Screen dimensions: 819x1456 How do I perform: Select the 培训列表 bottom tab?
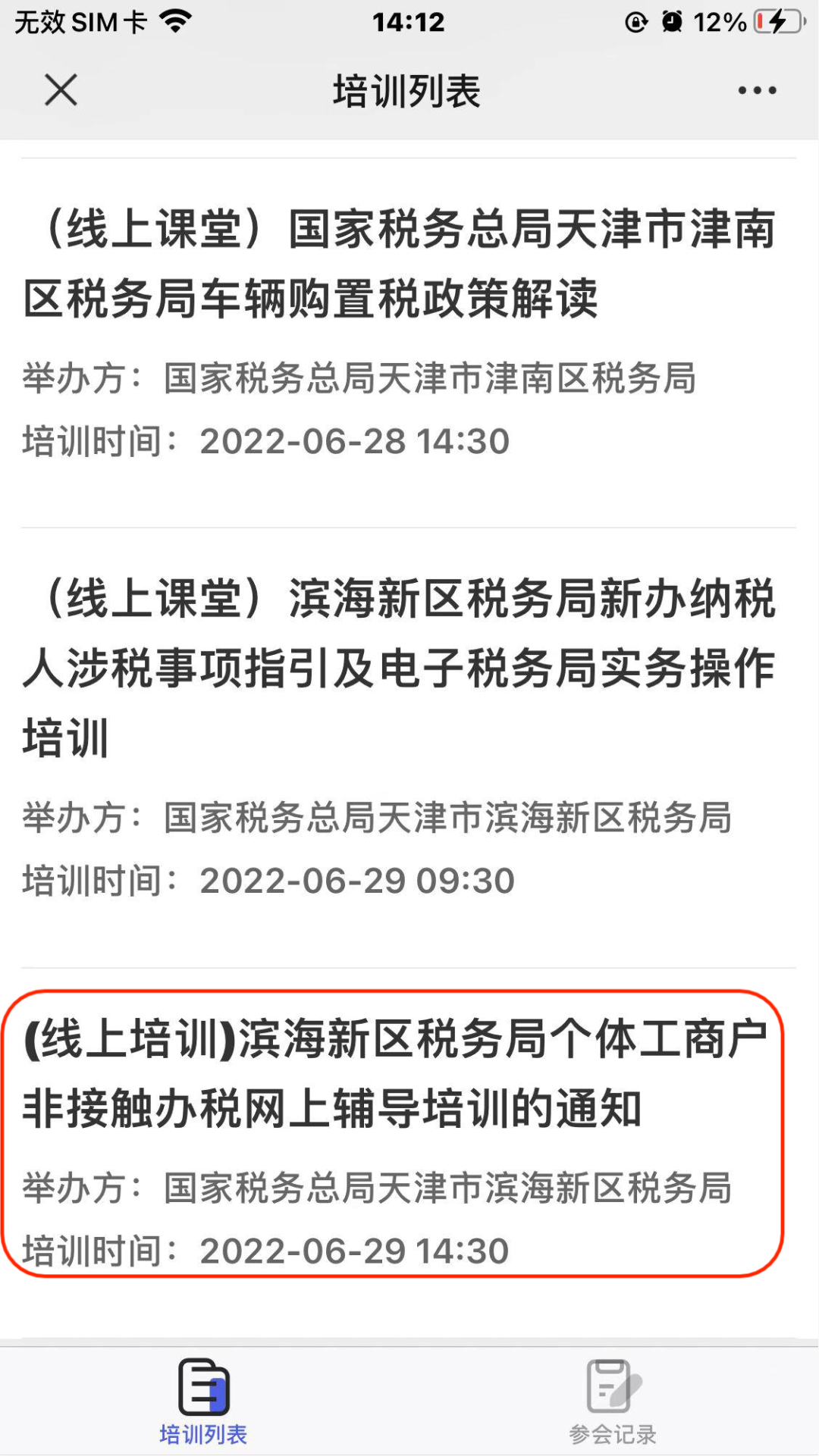pos(203,1401)
